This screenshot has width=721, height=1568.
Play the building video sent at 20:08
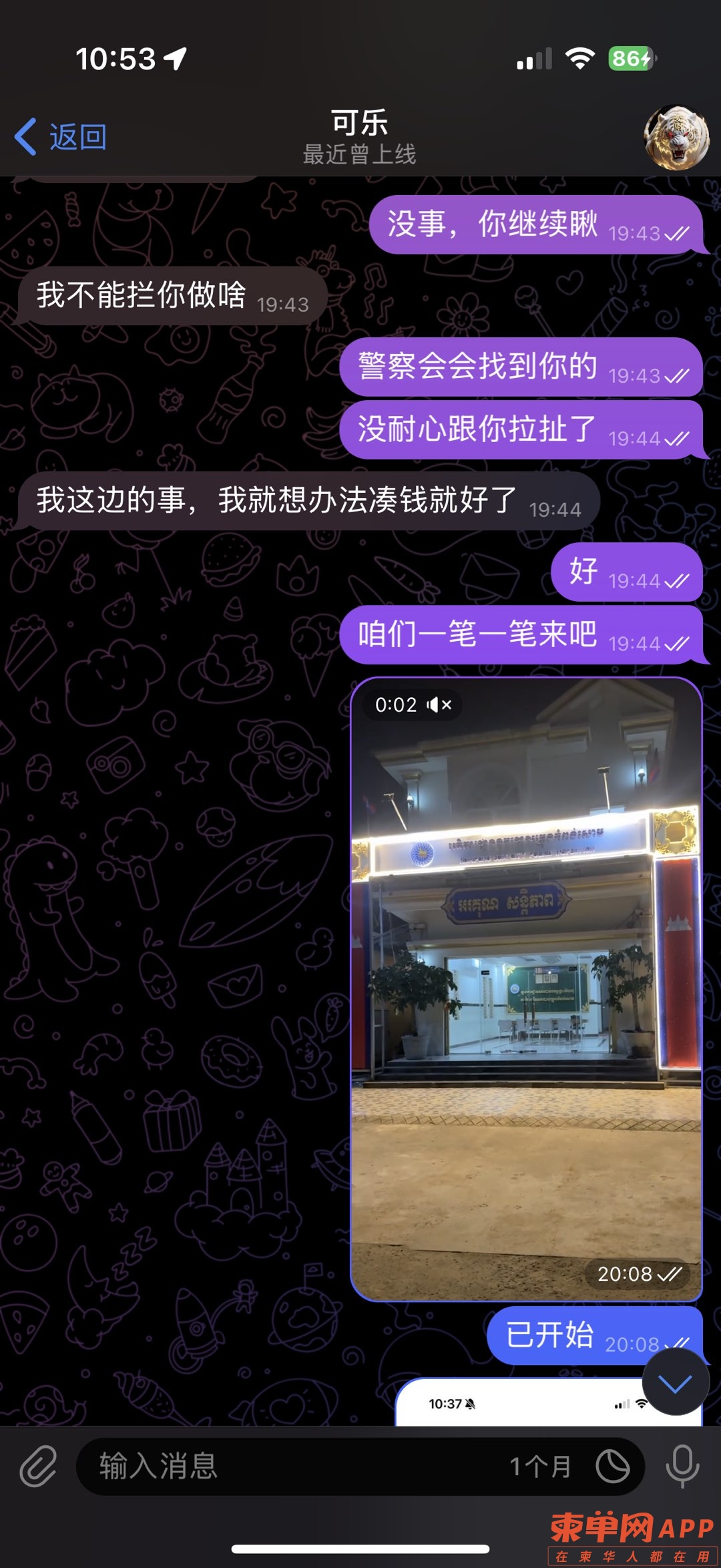(x=526, y=988)
